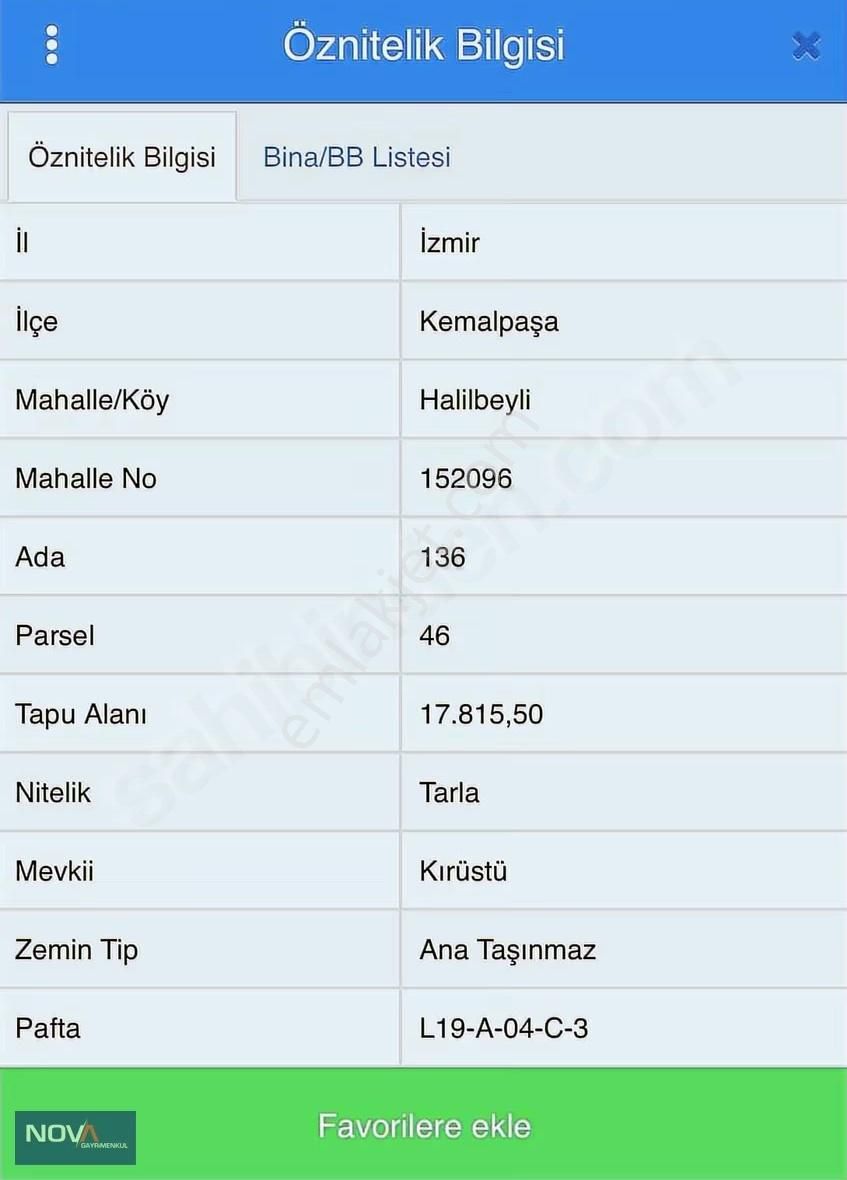
Task: Select the Öznitelik Bilgisi tab
Action: click(122, 157)
